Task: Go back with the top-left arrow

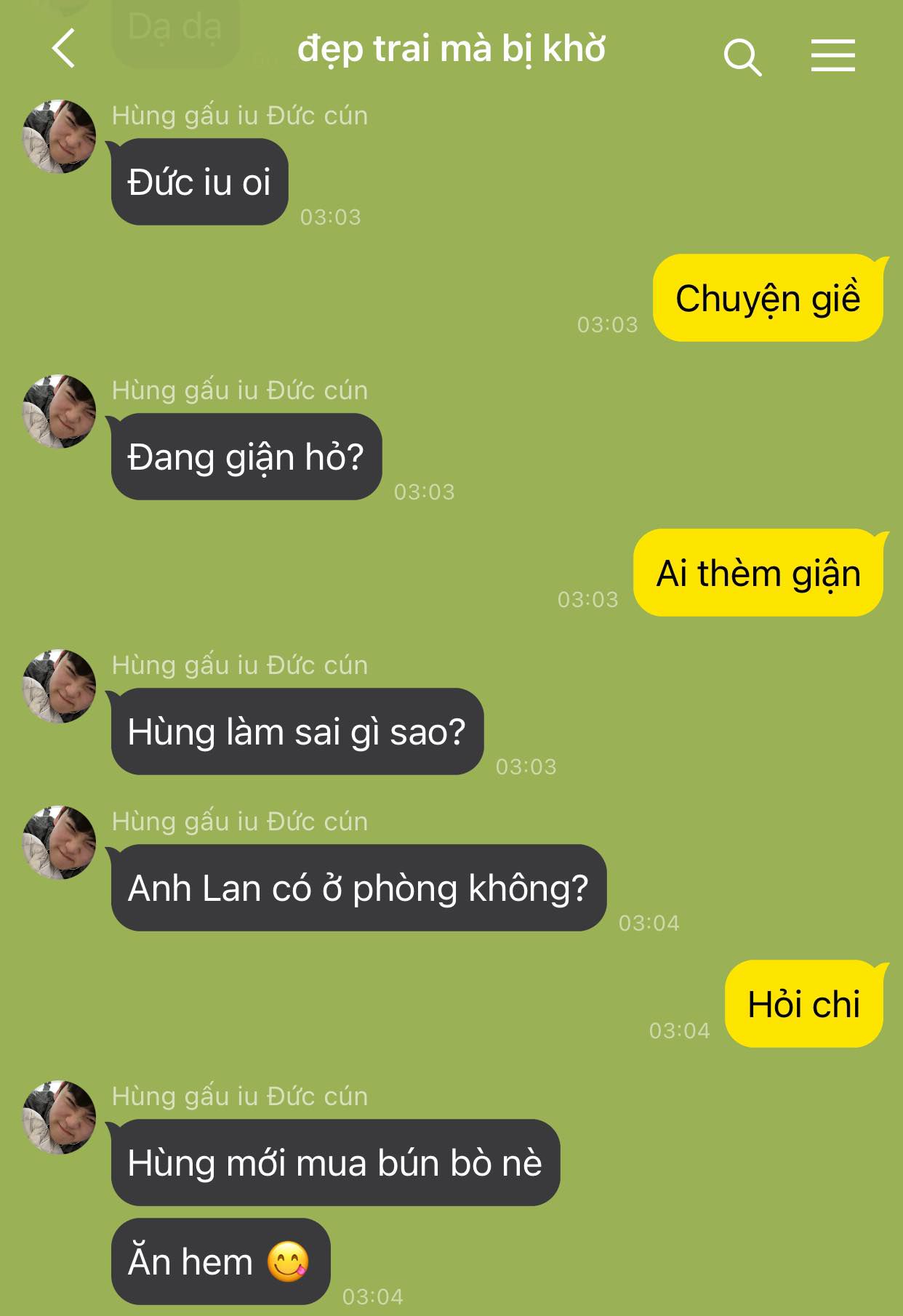Action: click(x=64, y=48)
